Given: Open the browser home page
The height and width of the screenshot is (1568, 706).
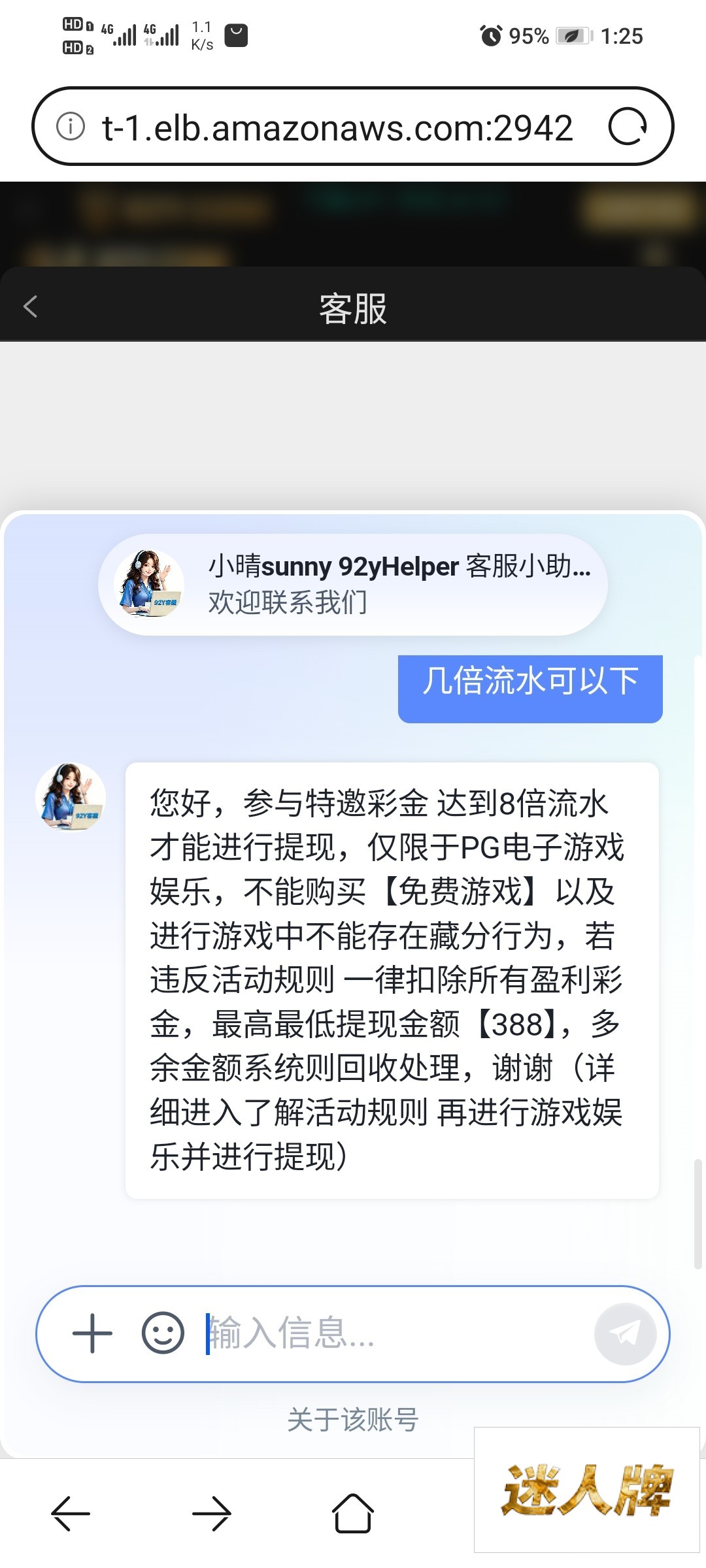Looking at the screenshot, I should [x=353, y=1512].
